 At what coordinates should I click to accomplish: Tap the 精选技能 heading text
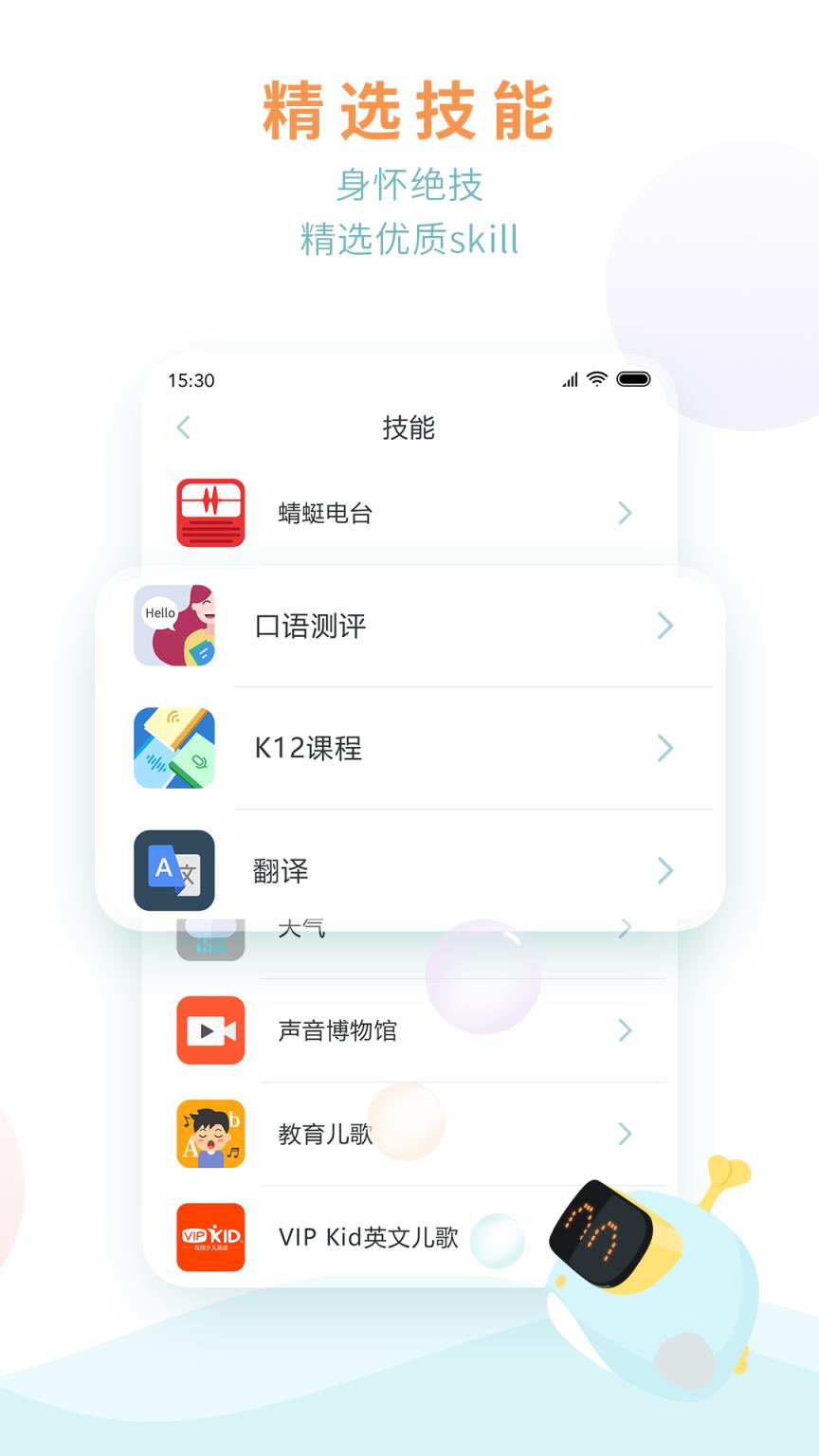(x=409, y=109)
